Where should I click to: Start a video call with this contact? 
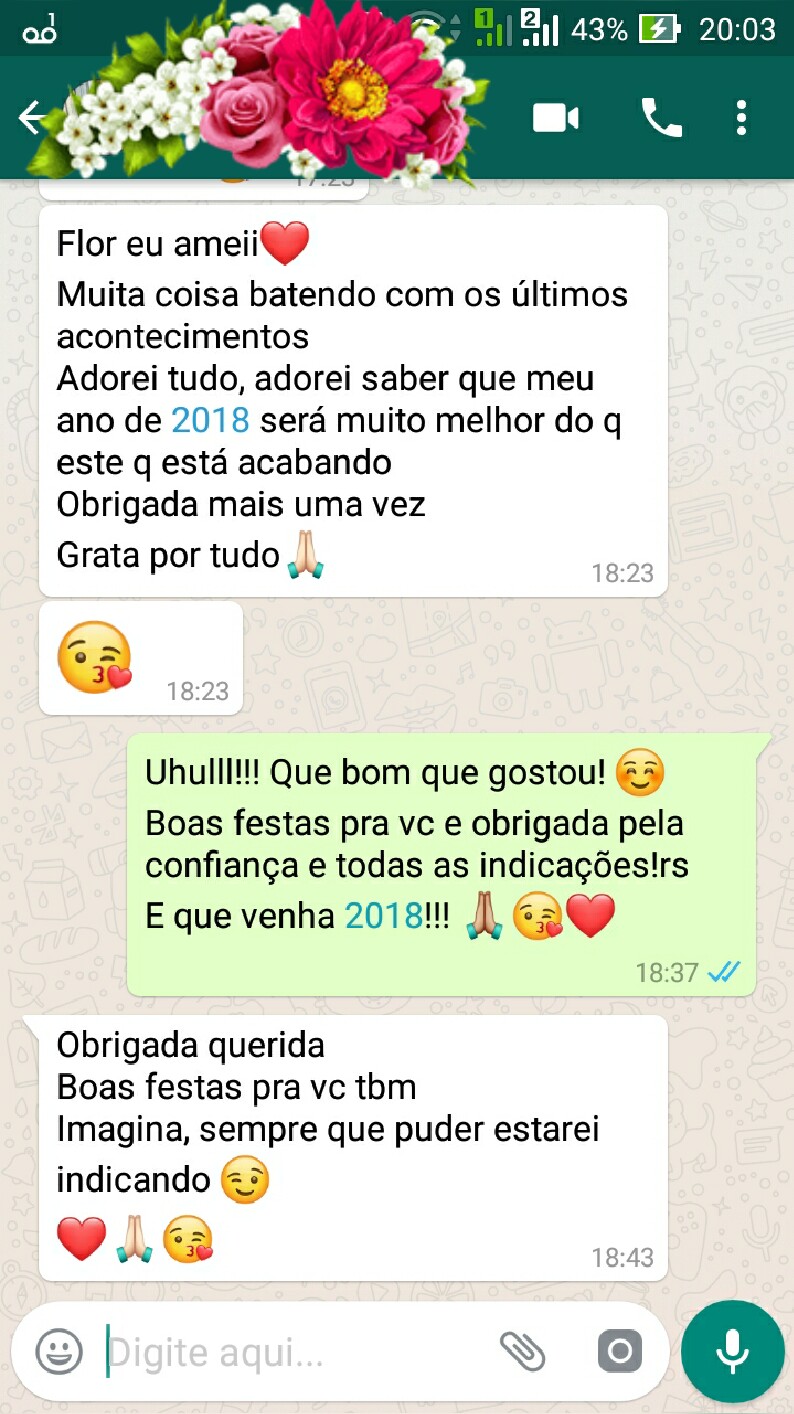pos(556,117)
